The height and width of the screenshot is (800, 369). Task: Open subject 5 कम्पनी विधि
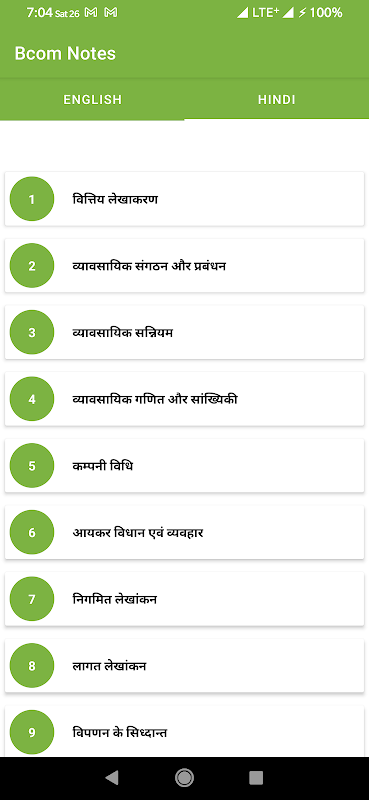pyautogui.click(x=184, y=466)
